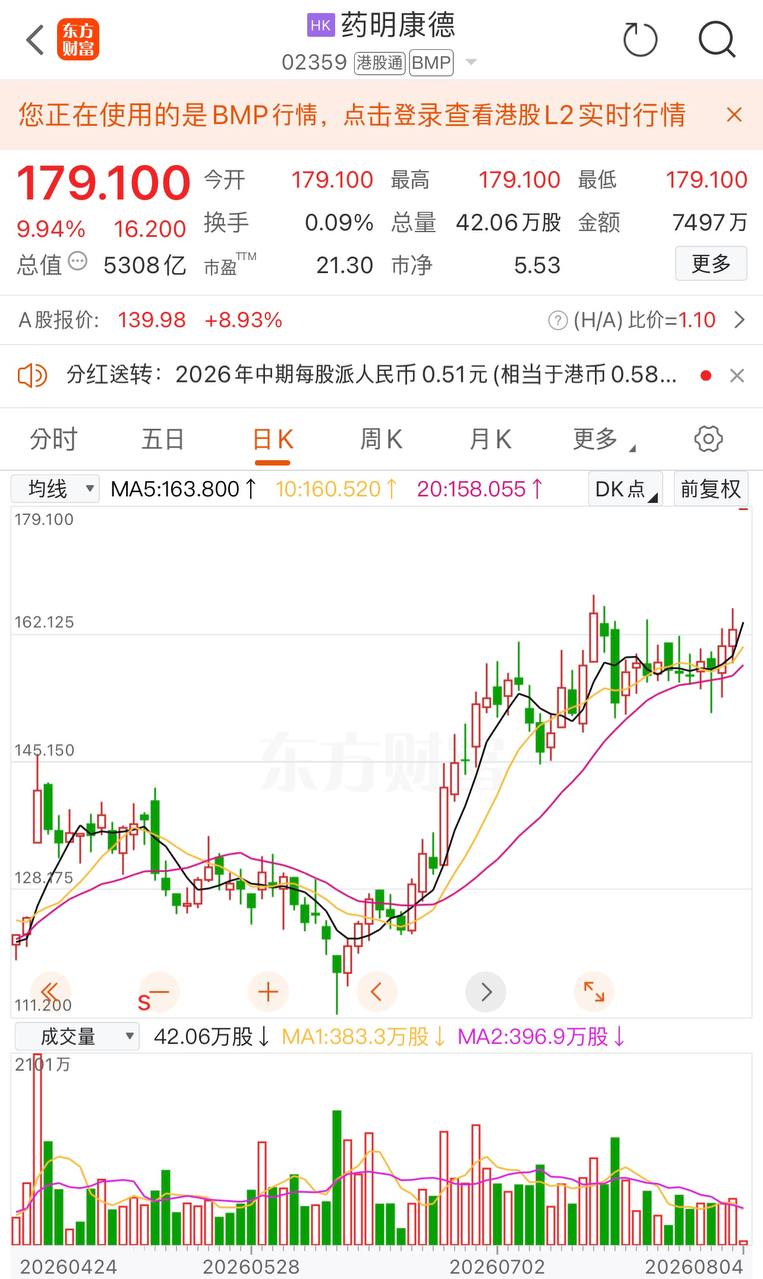The image size is (763, 1279).
Task: Open the 均线 indicator dropdown
Action: [56, 489]
